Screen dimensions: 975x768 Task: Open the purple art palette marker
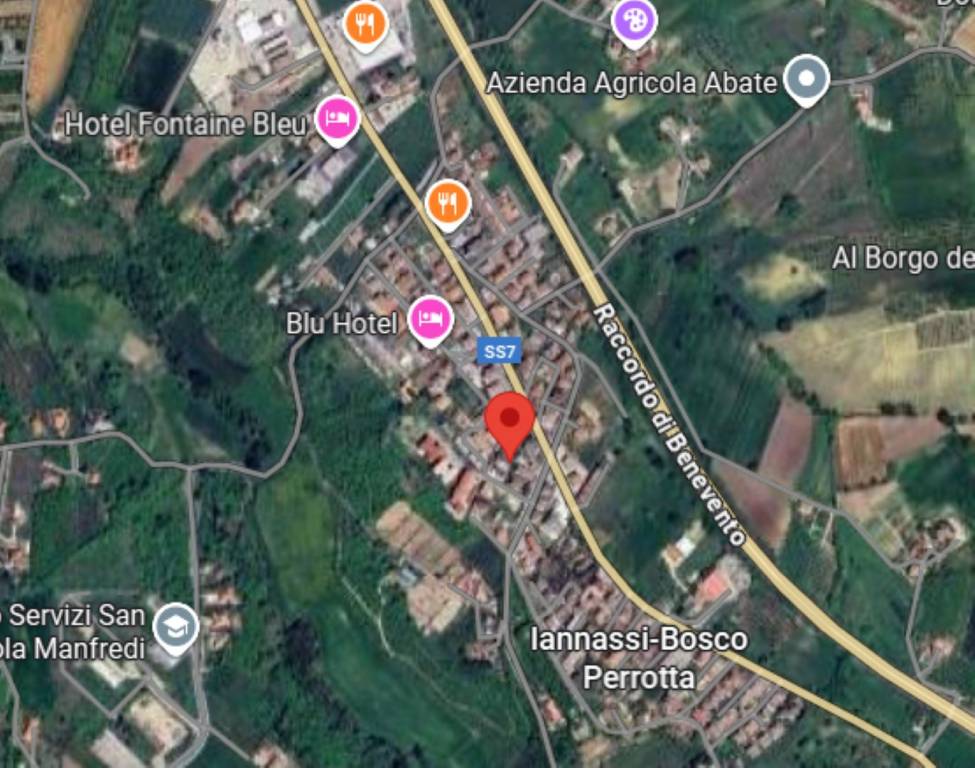634,19
